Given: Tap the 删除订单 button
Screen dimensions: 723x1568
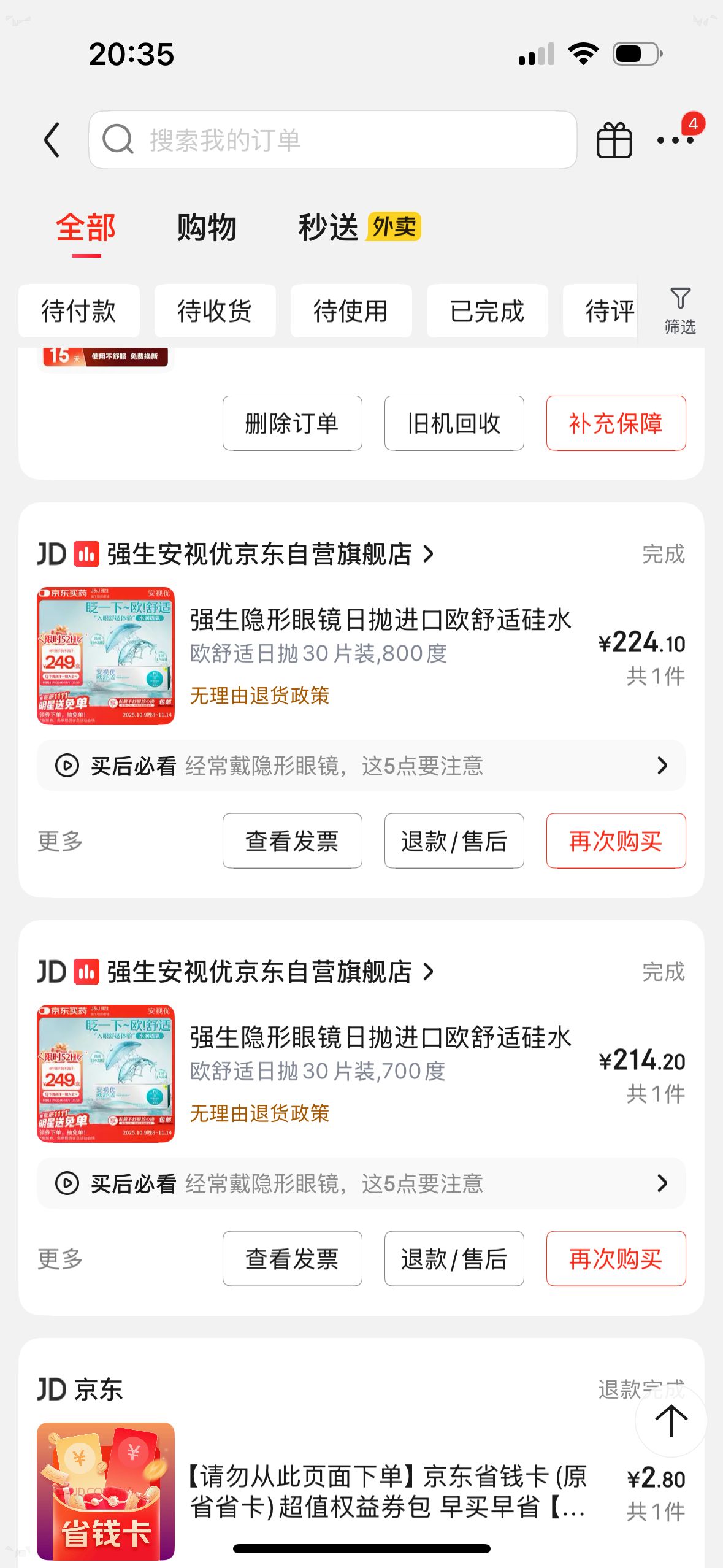Looking at the screenshot, I should pos(292,423).
